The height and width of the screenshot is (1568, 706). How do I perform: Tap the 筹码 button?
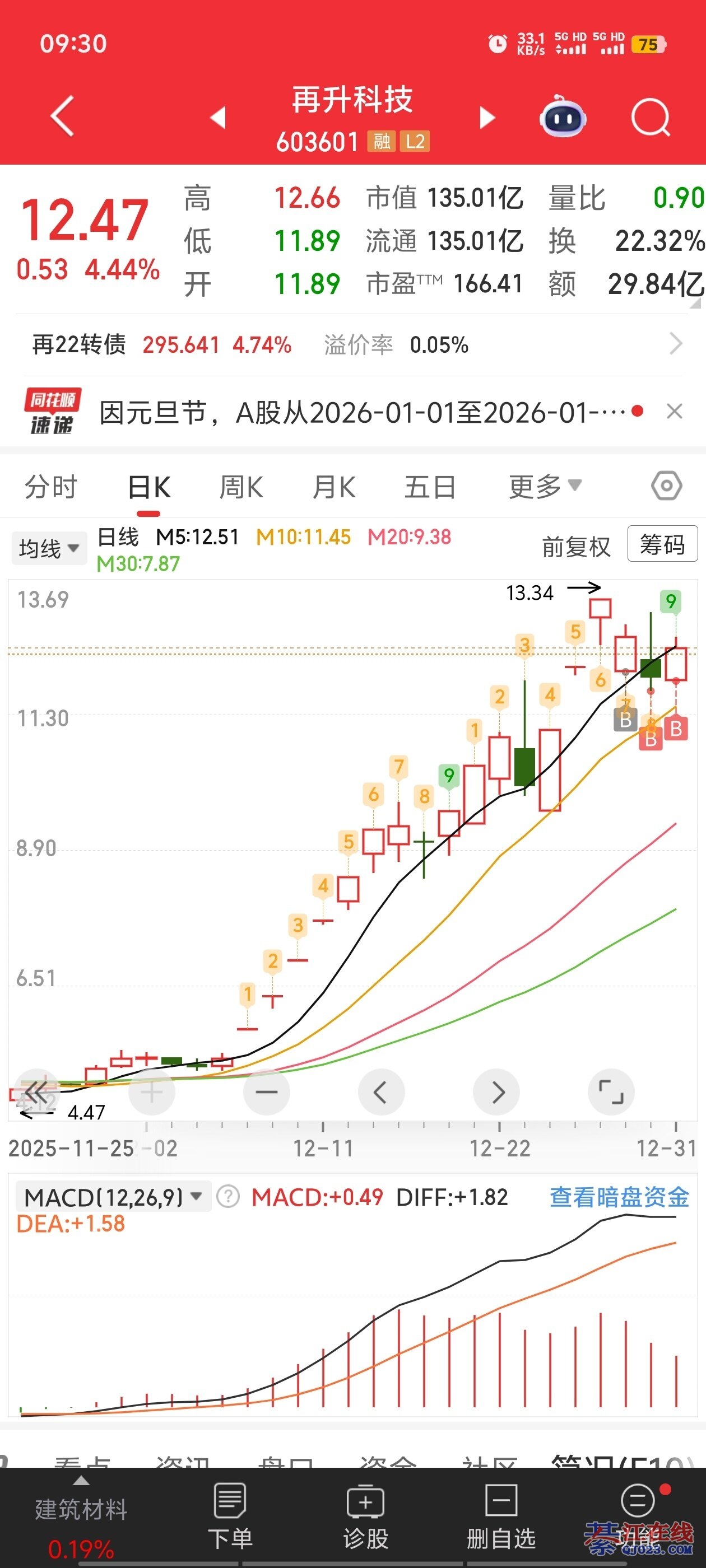[x=662, y=544]
